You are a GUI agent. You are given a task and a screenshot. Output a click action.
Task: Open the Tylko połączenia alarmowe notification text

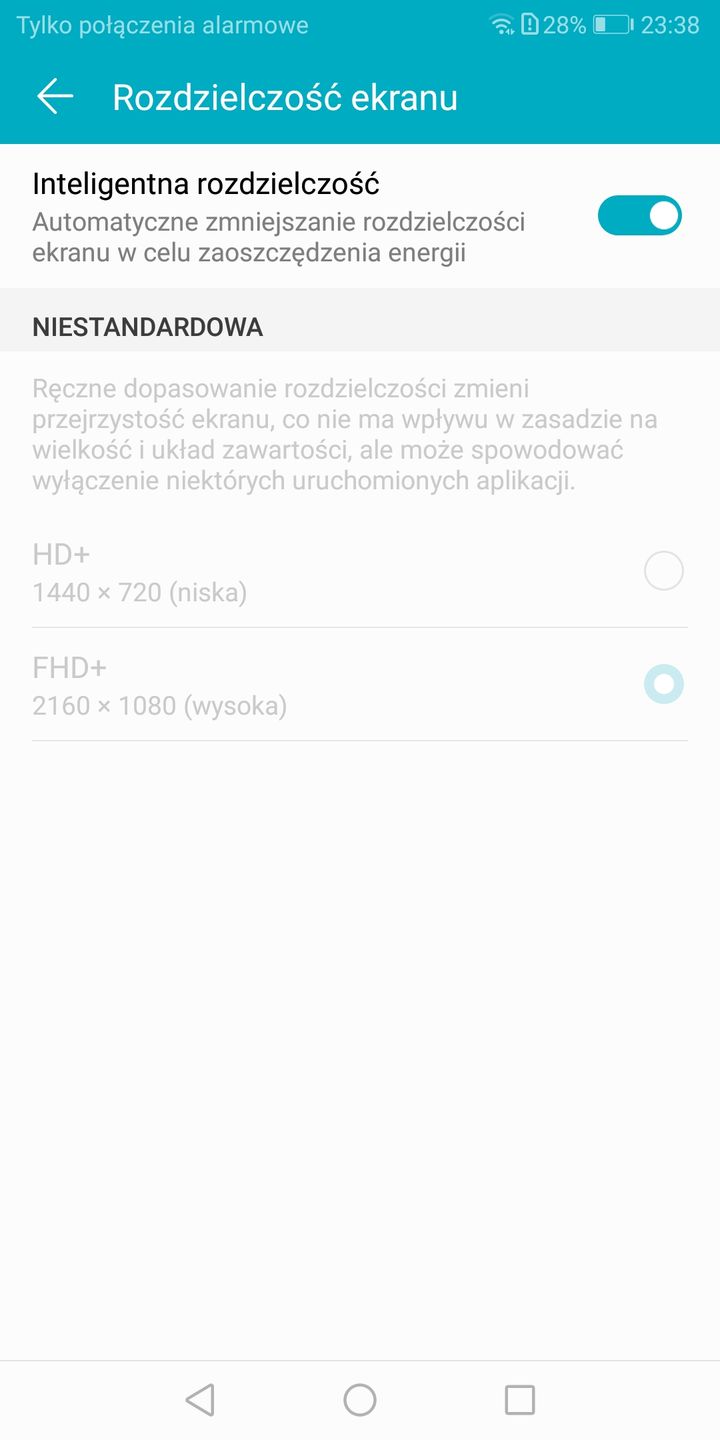(x=160, y=24)
